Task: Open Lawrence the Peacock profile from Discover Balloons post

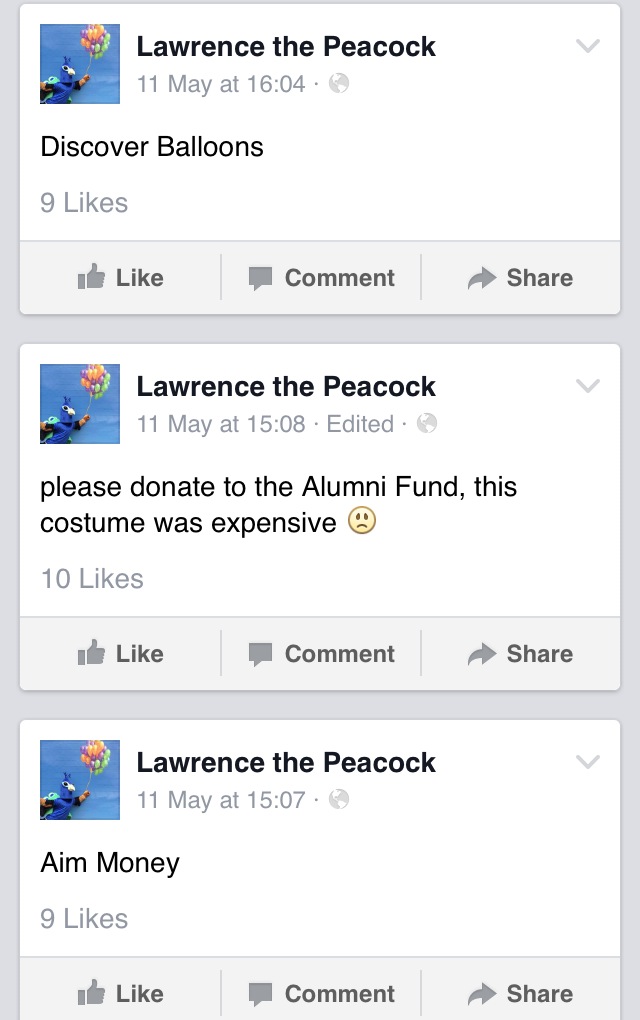Action: pos(286,47)
